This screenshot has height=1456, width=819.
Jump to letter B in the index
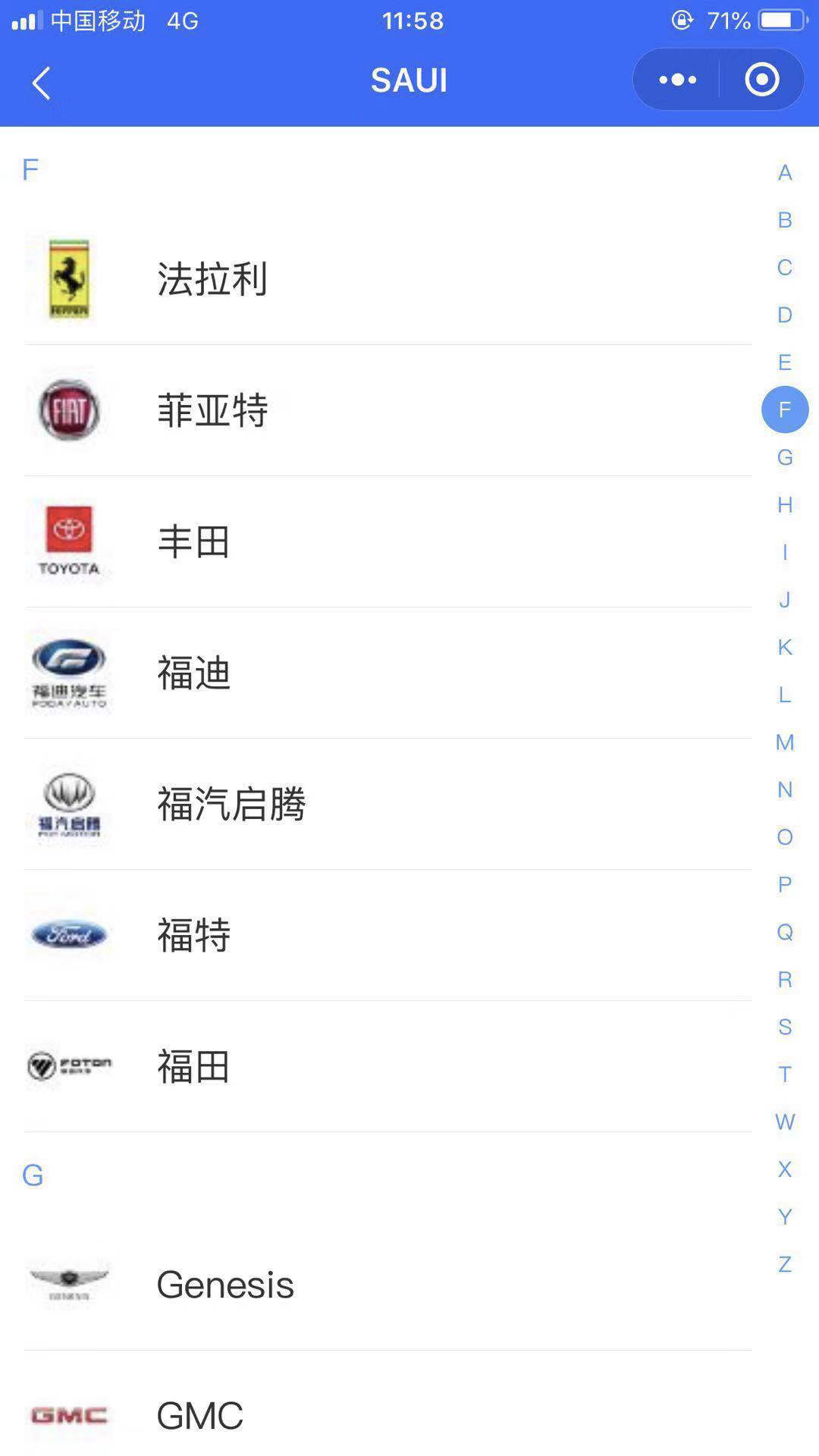click(x=785, y=220)
